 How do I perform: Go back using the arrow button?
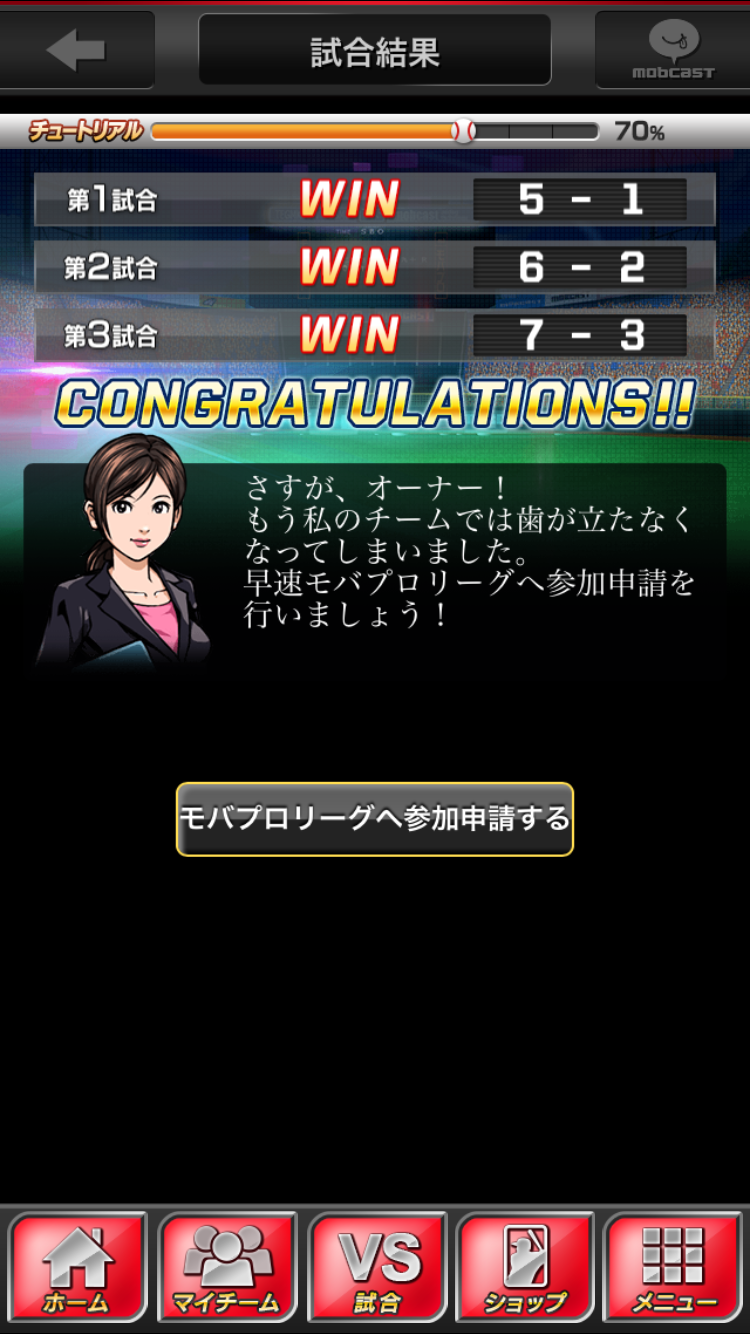pos(76,50)
